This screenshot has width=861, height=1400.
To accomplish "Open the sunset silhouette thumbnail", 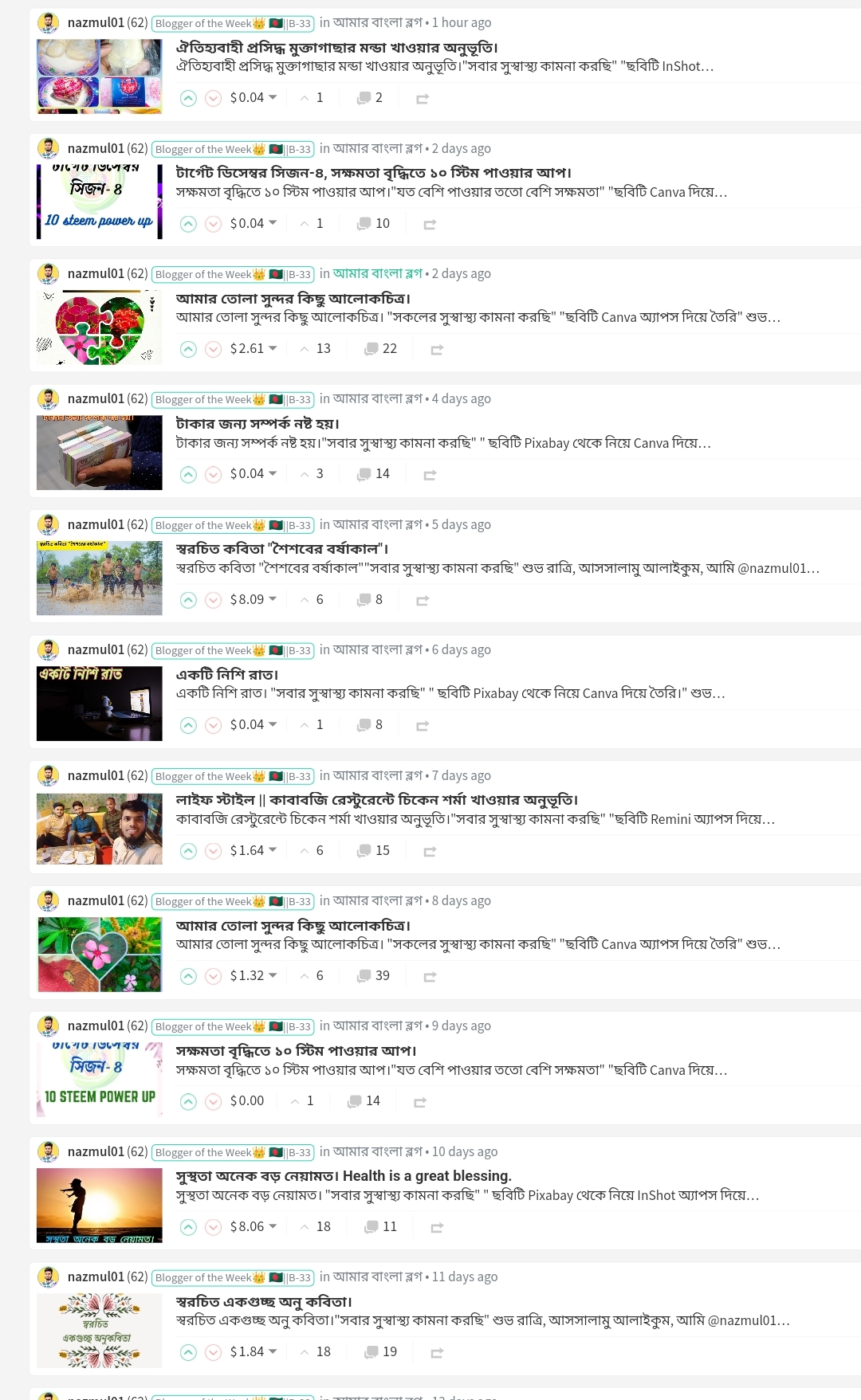I will (x=100, y=1205).
